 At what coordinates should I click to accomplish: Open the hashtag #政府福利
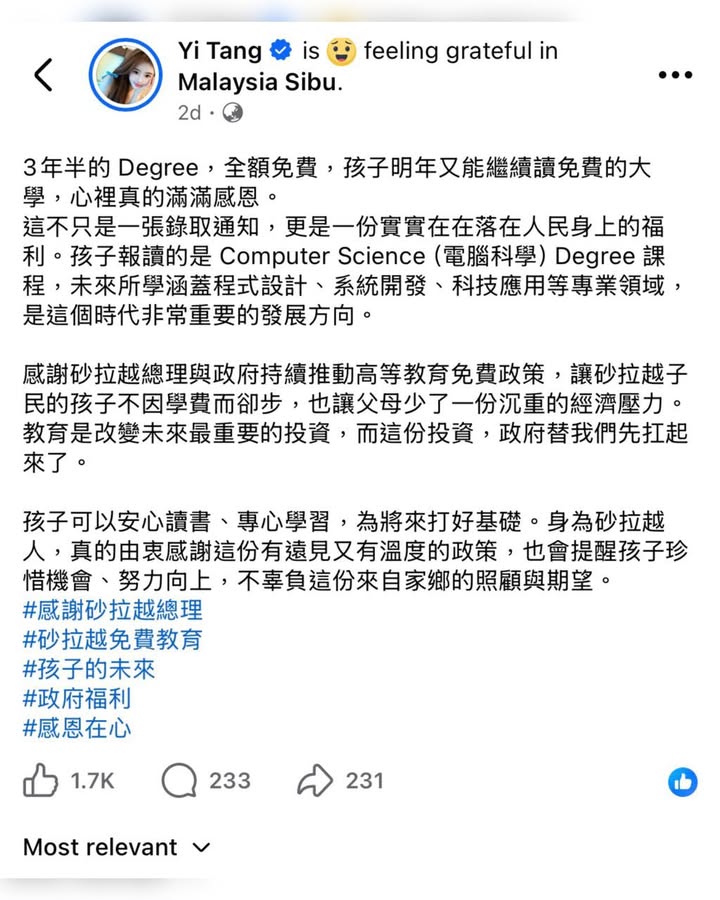[77, 698]
